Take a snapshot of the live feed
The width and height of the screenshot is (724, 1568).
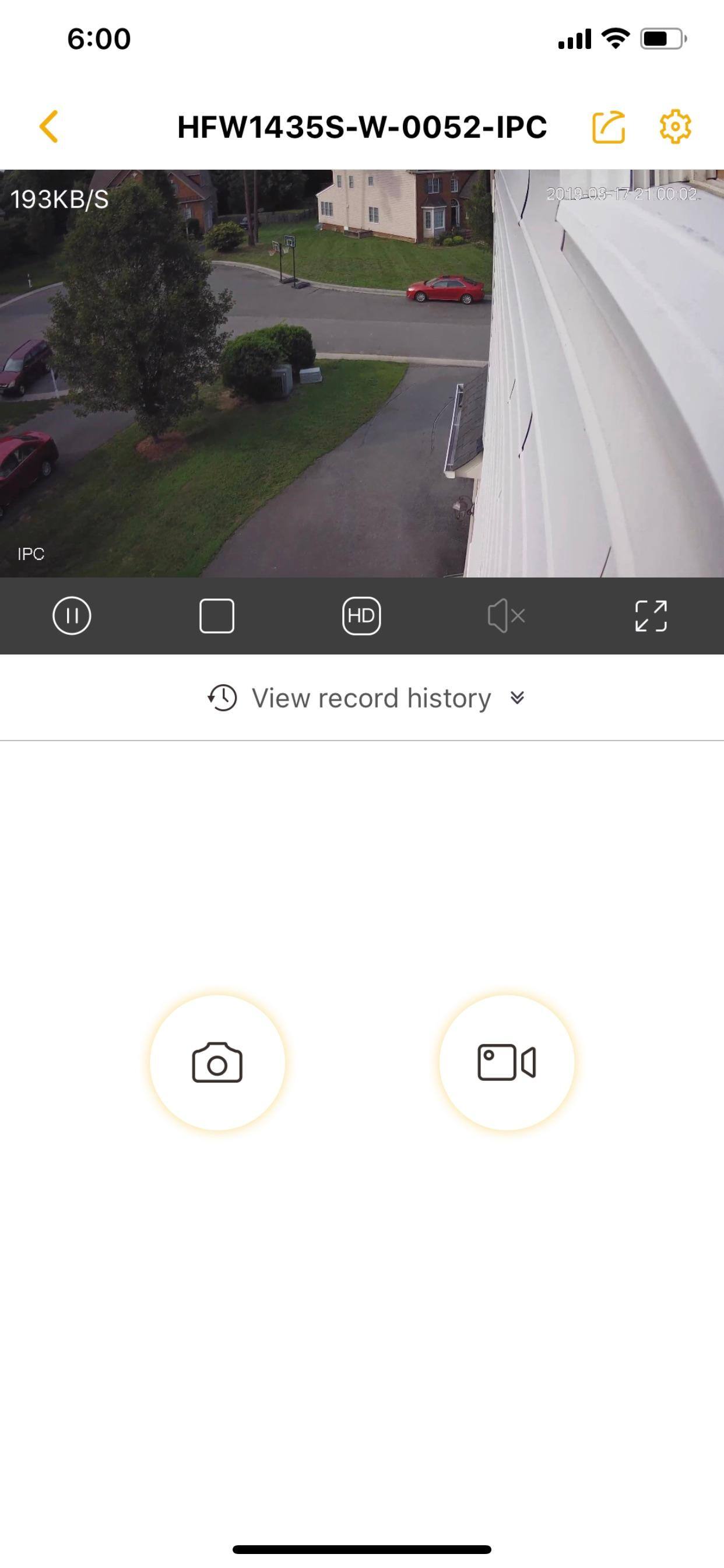coord(217,1062)
